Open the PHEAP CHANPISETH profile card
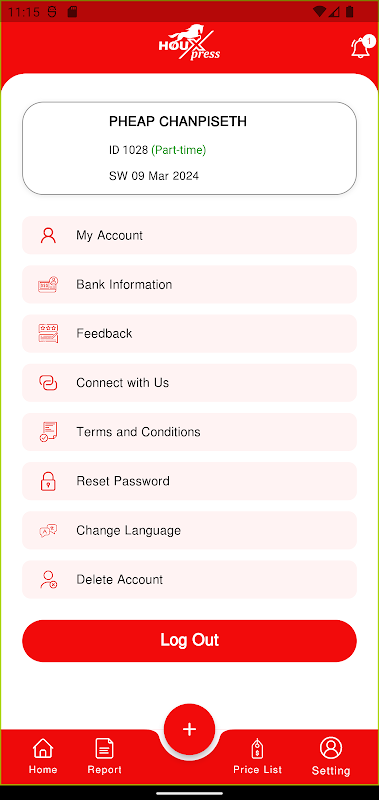The image size is (379, 800). [189, 148]
